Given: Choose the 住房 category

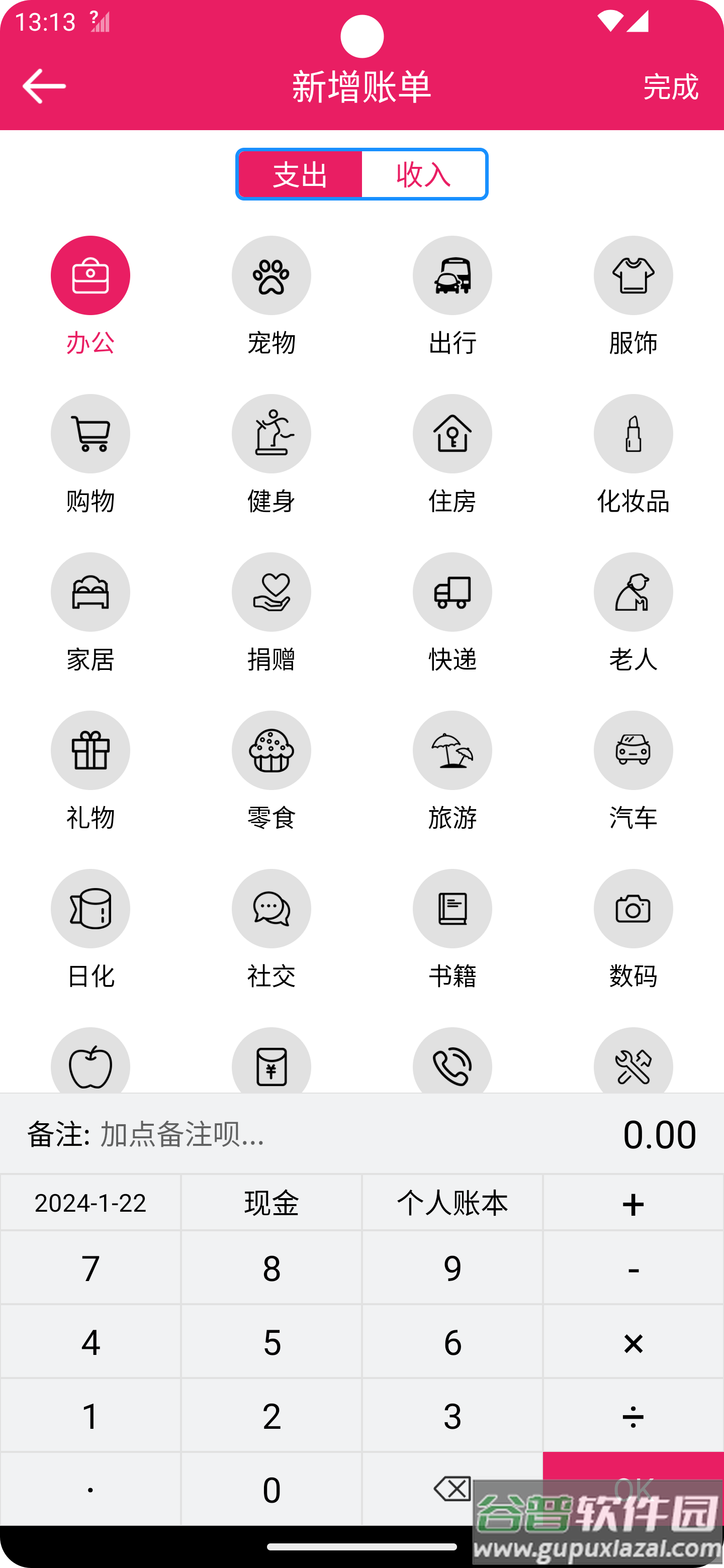Looking at the screenshot, I should (452, 434).
